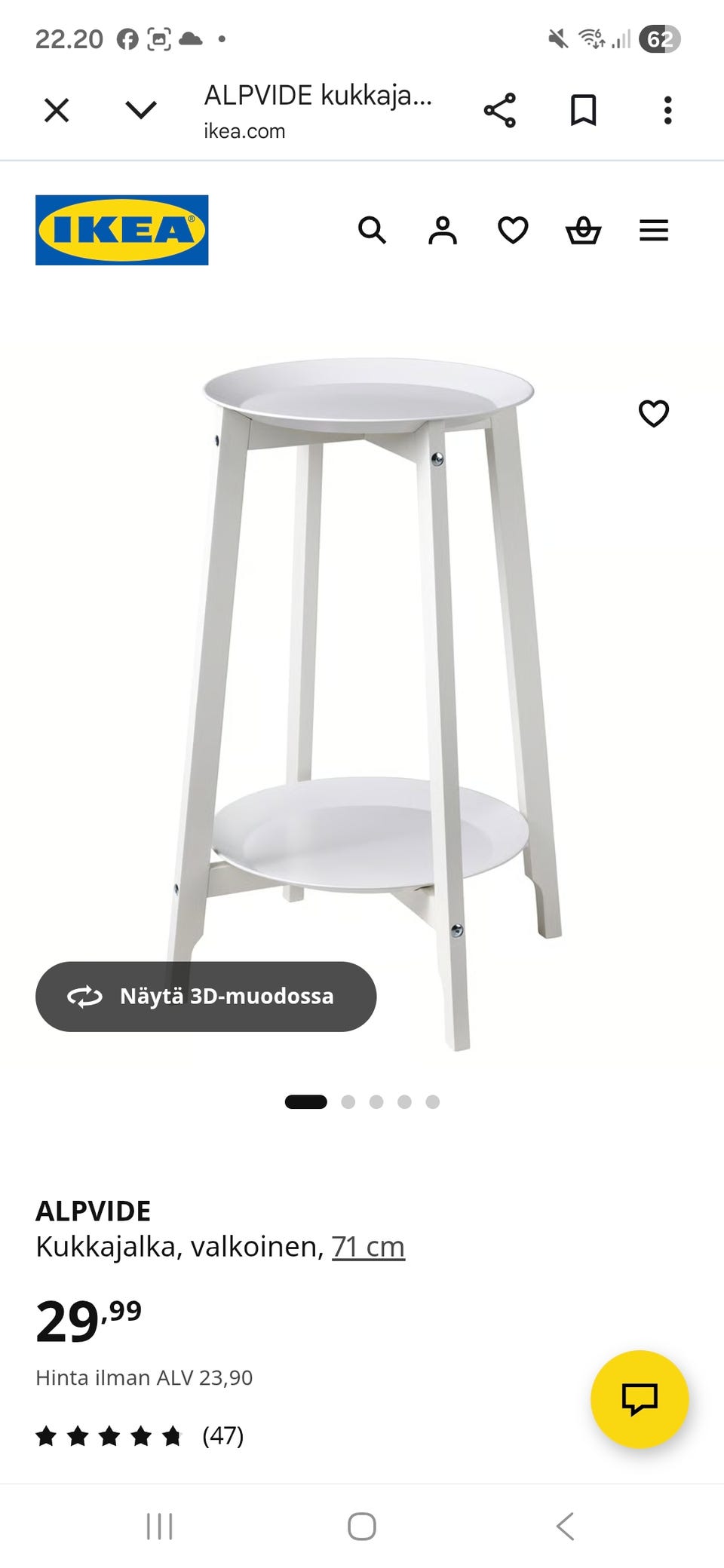The image size is (724, 1568).
Task: Select the 71 cm size link
Action: coord(368,1247)
